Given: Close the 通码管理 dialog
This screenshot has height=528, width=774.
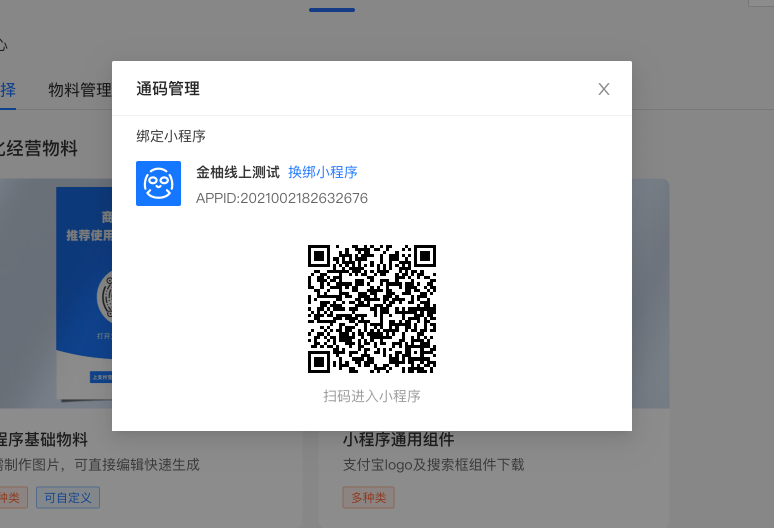Looking at the screenshot, I should coord(604,89).
